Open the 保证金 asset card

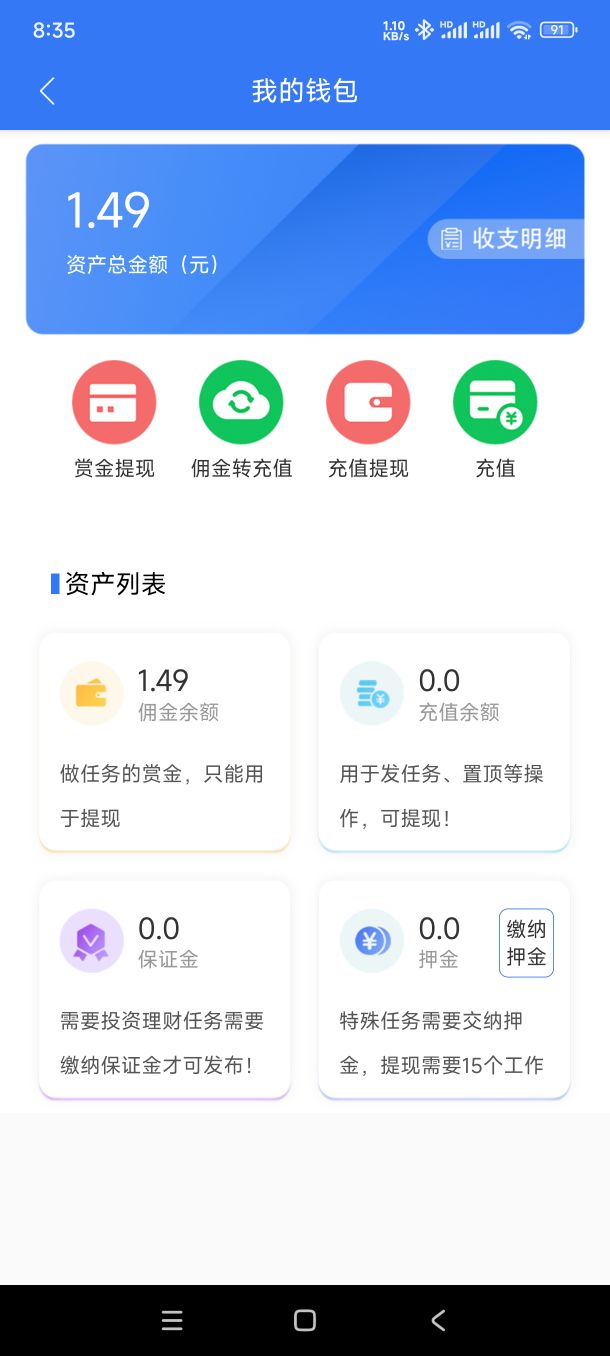pyautogui.click(x=165, y=990)
